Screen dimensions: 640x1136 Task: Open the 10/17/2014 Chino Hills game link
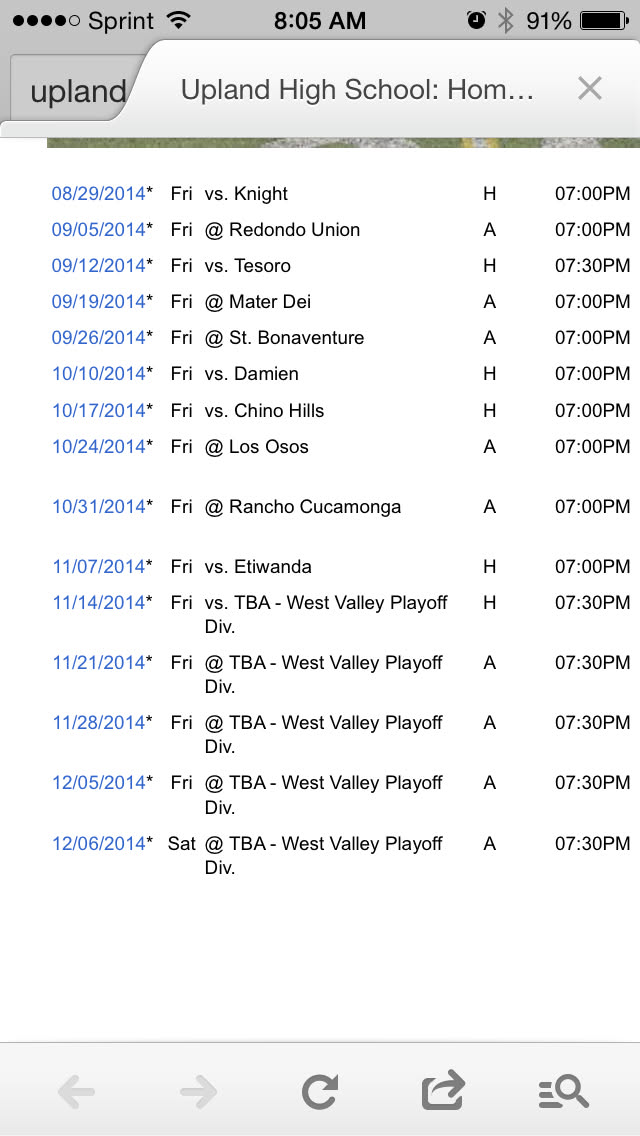pos(99,411)
